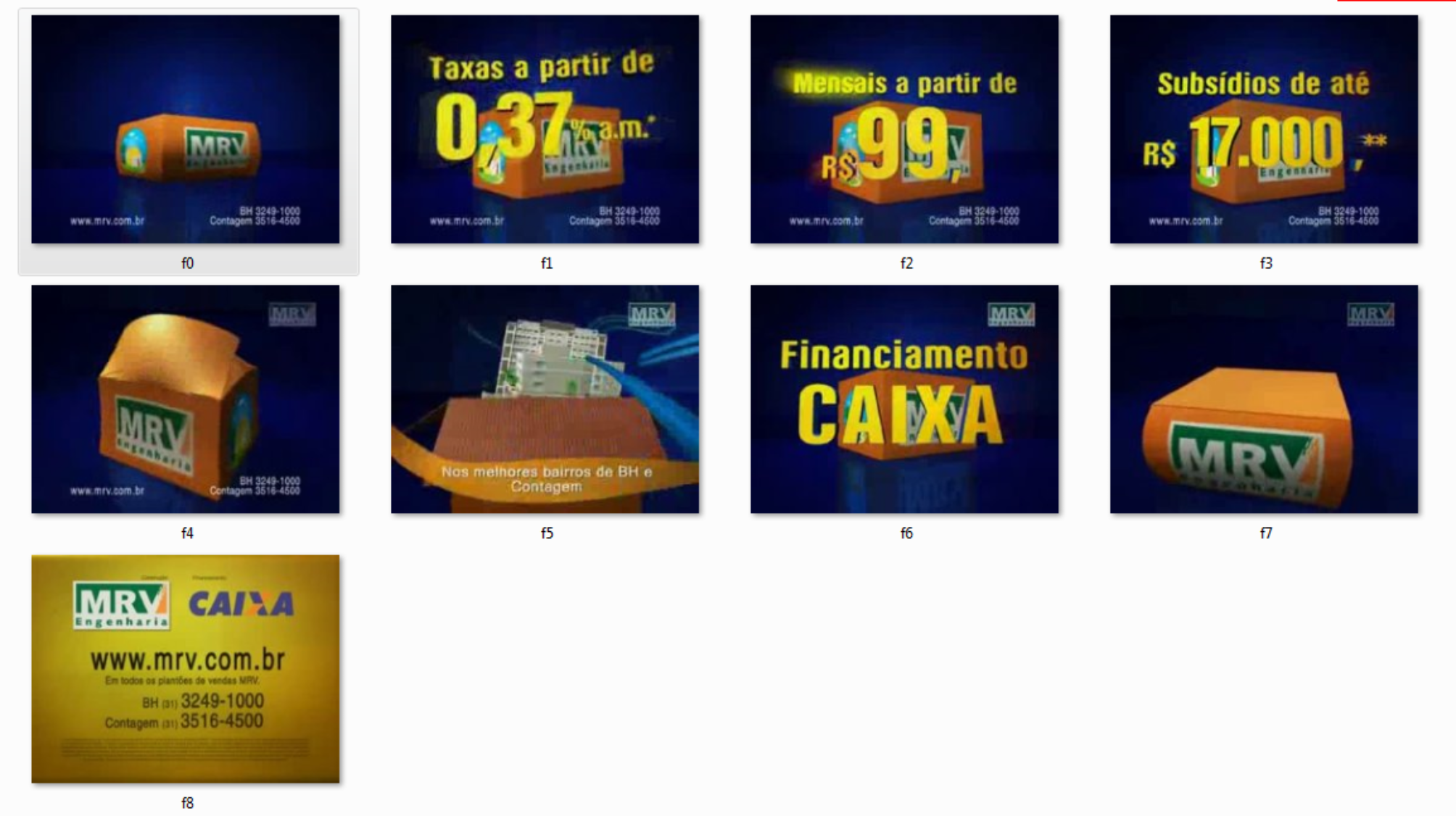Open f2 'Mensais a partir de' image
Image resolution: width=1456 pixels, height=816 pixels.
pyautogui.click(x=904, y=129)
